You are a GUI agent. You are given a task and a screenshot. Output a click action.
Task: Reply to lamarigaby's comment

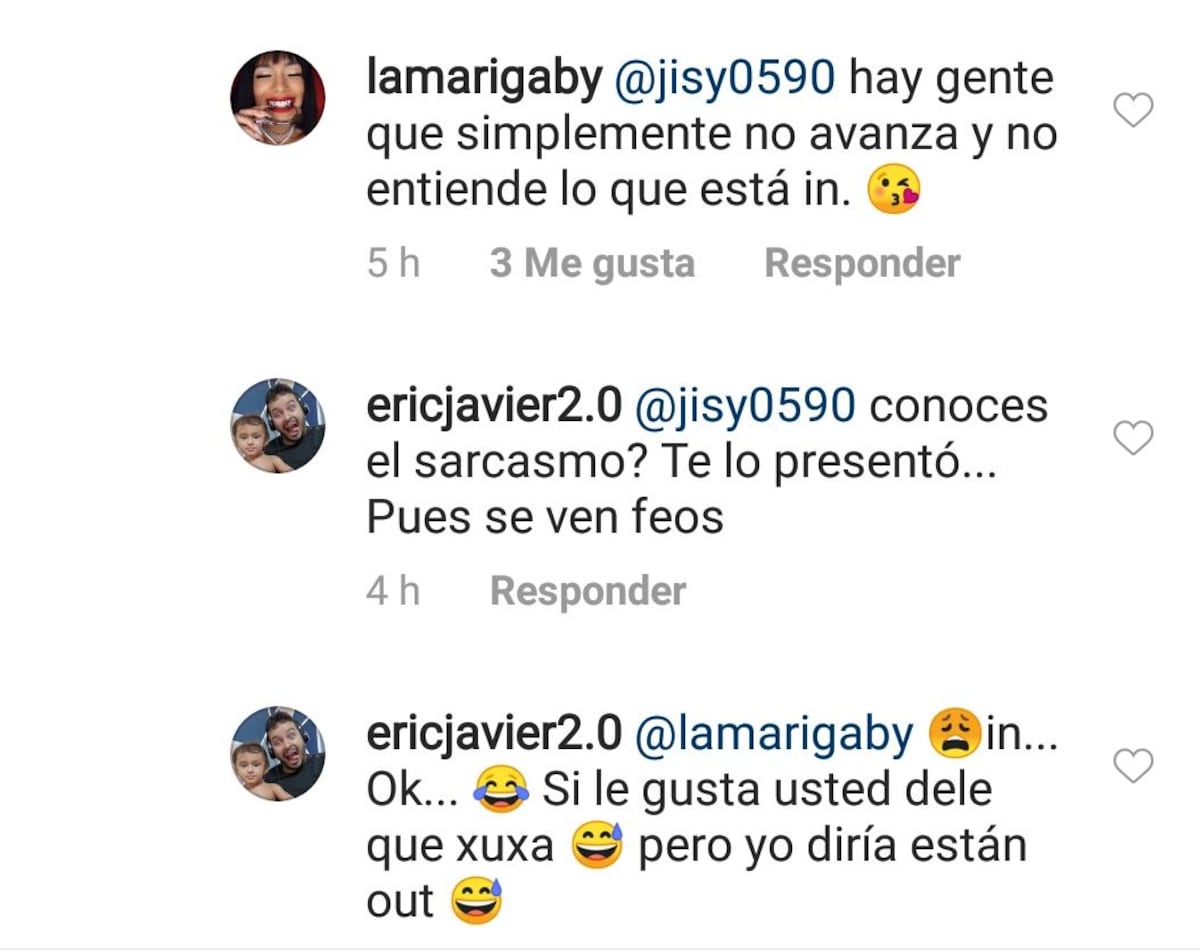coord(861,264)
